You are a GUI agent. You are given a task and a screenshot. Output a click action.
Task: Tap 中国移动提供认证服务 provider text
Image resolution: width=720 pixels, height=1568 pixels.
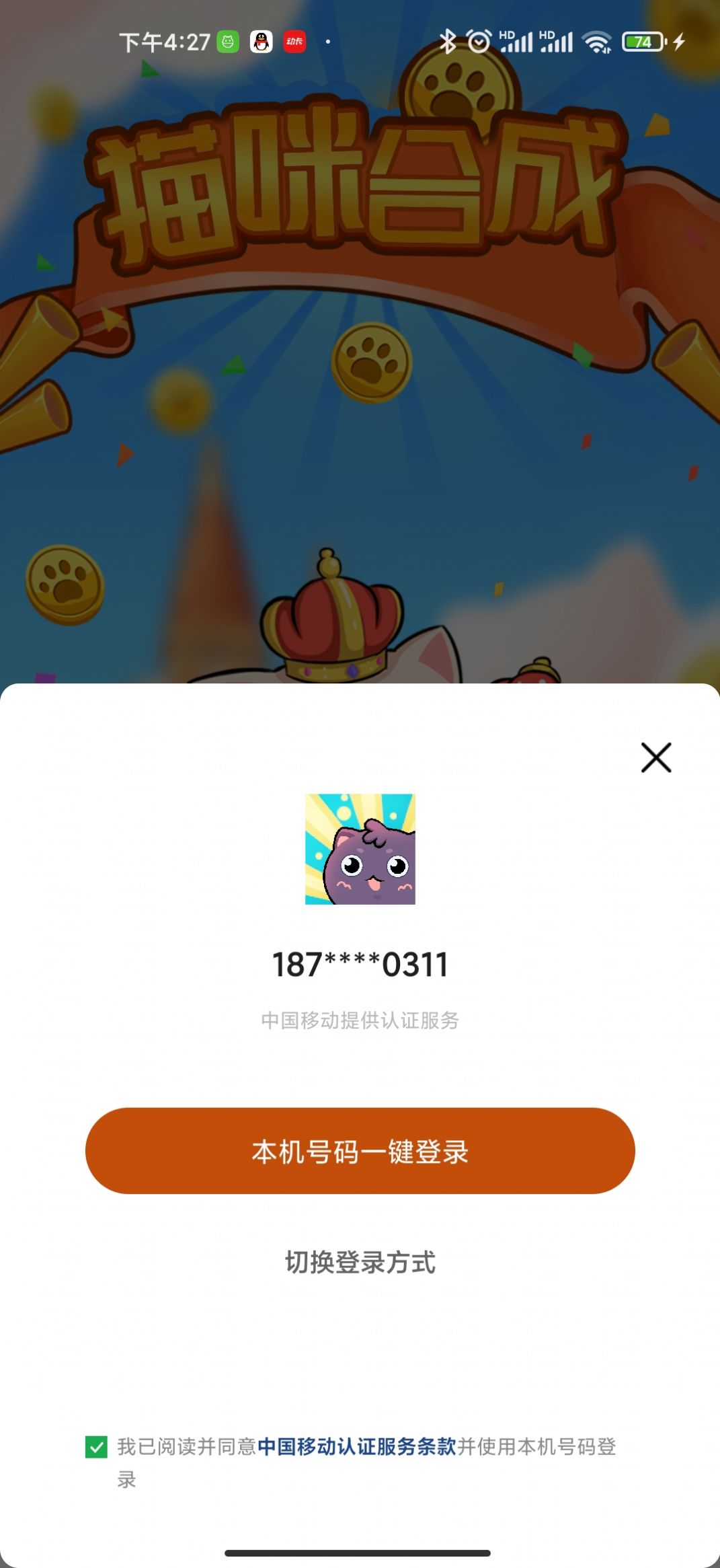point(360,1020)
